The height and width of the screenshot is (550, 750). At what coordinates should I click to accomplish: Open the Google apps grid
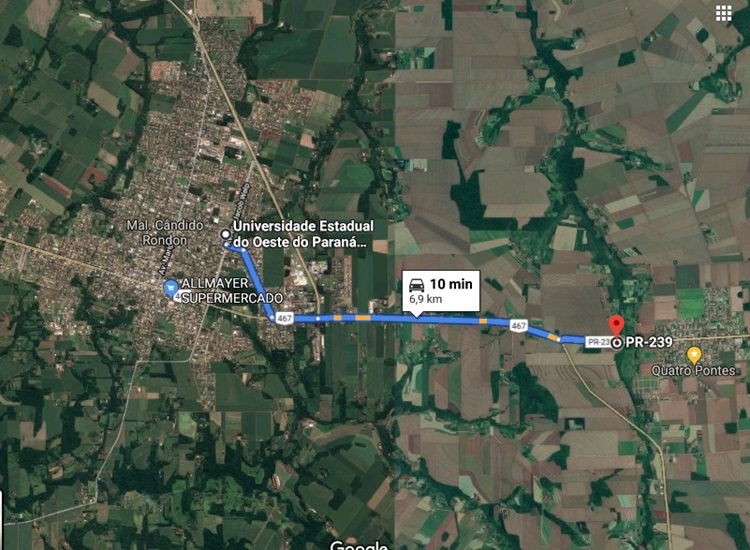point(723,13)
